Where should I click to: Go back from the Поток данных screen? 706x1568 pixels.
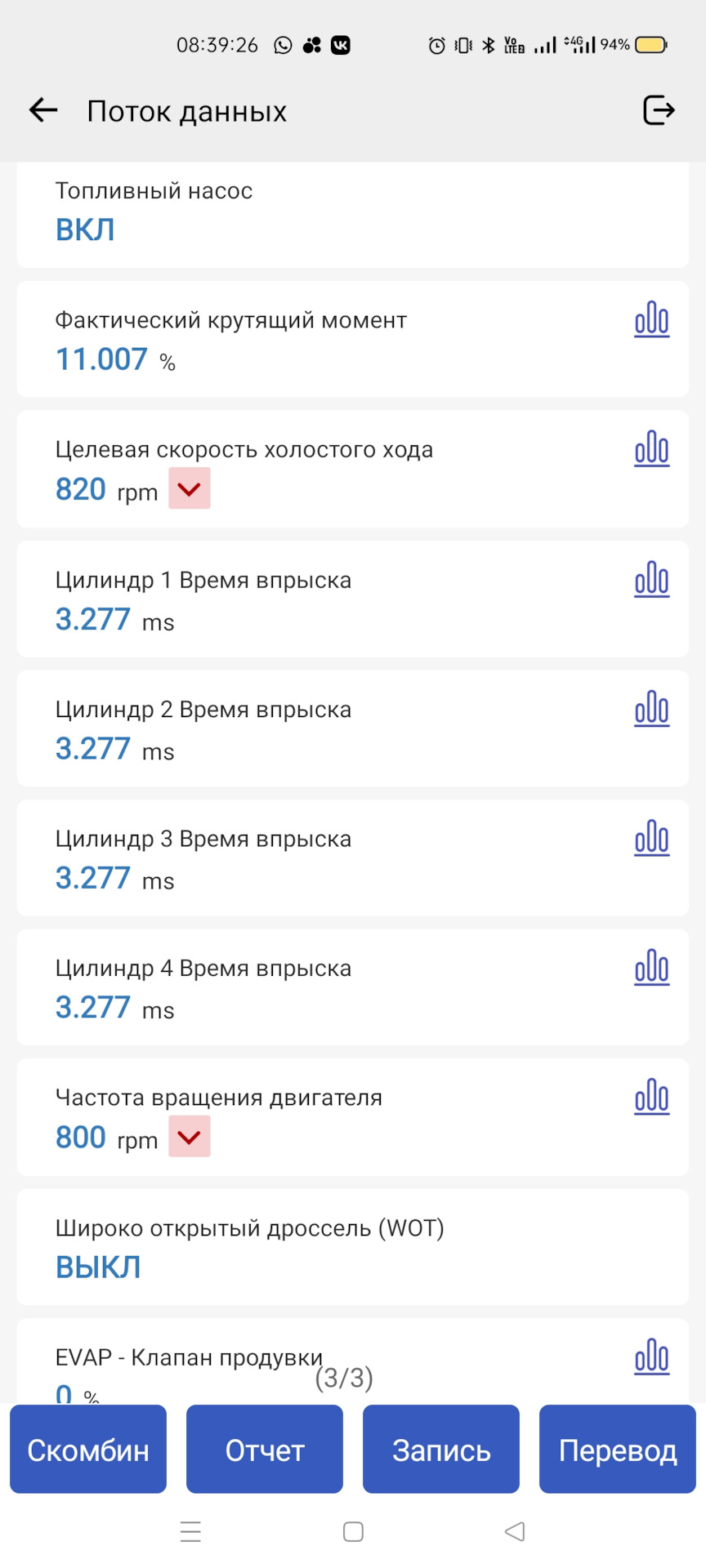click(x=43, y=110)
